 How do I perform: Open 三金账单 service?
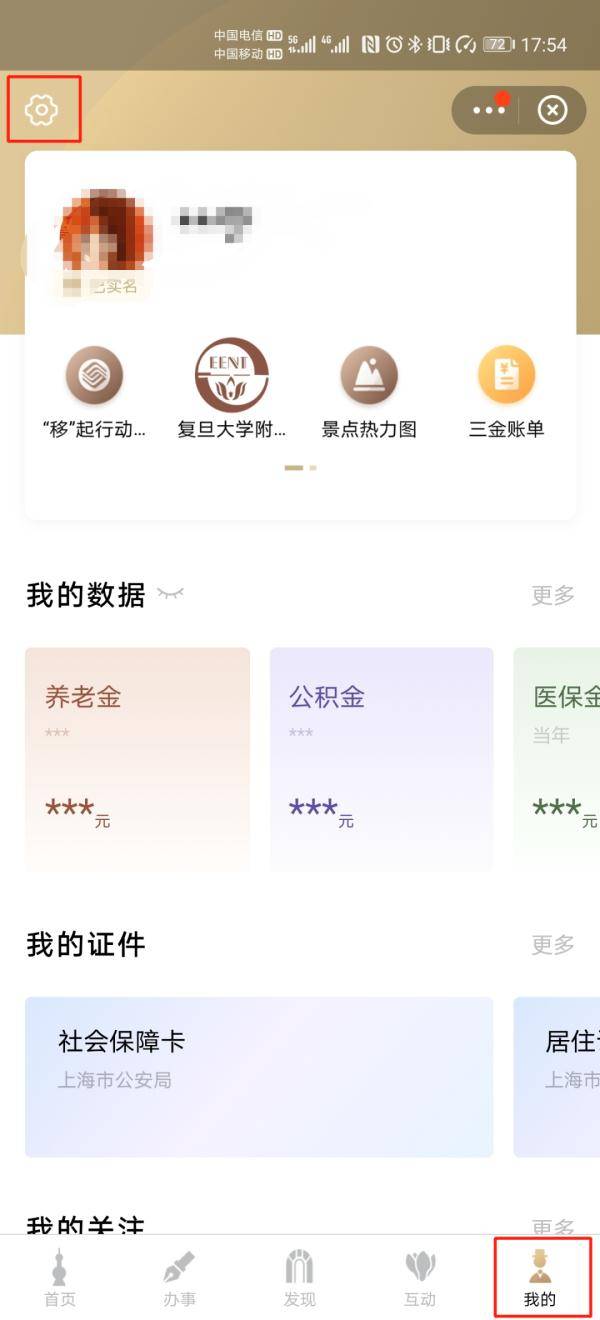(x=506, y=392)
